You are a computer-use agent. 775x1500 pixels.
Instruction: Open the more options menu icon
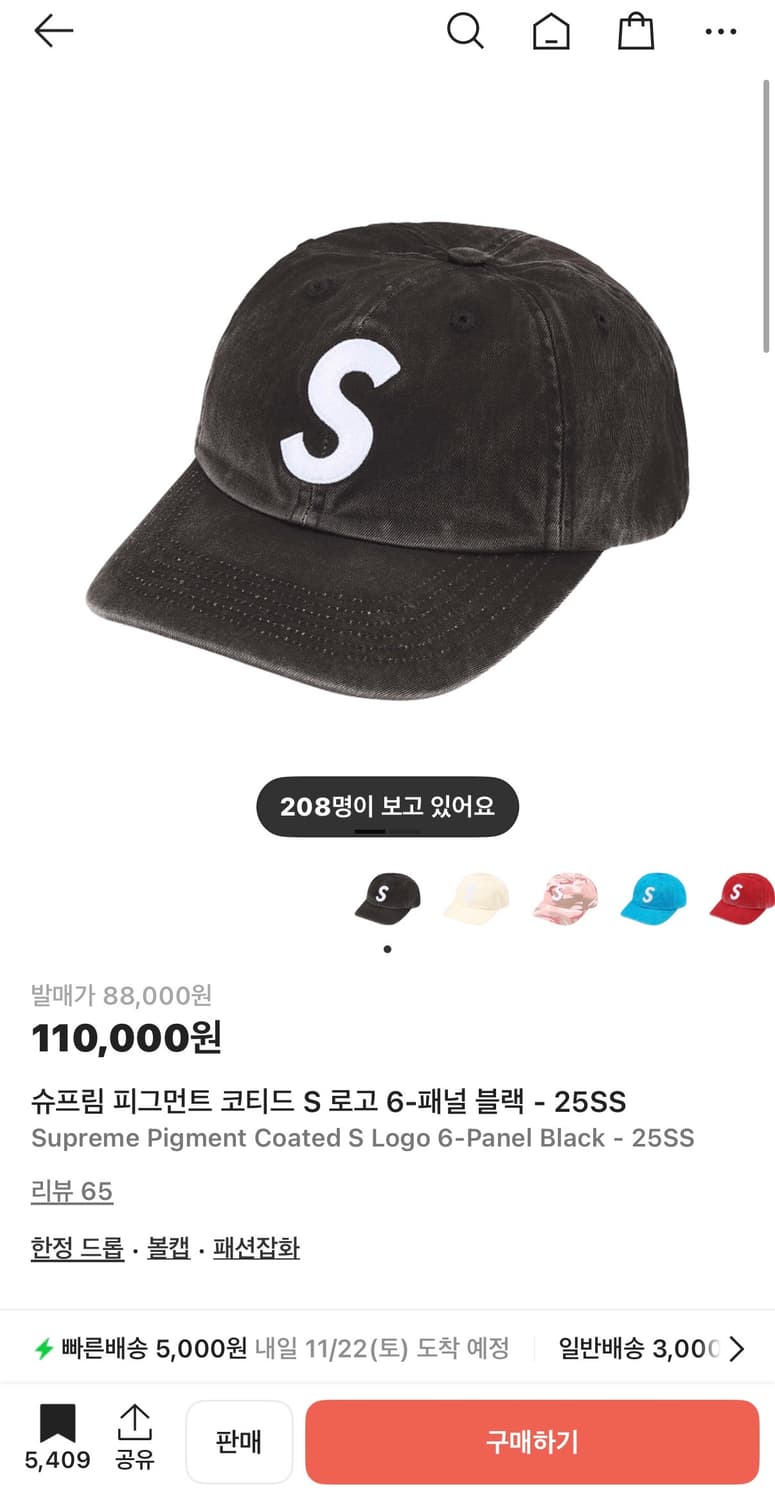721,31
